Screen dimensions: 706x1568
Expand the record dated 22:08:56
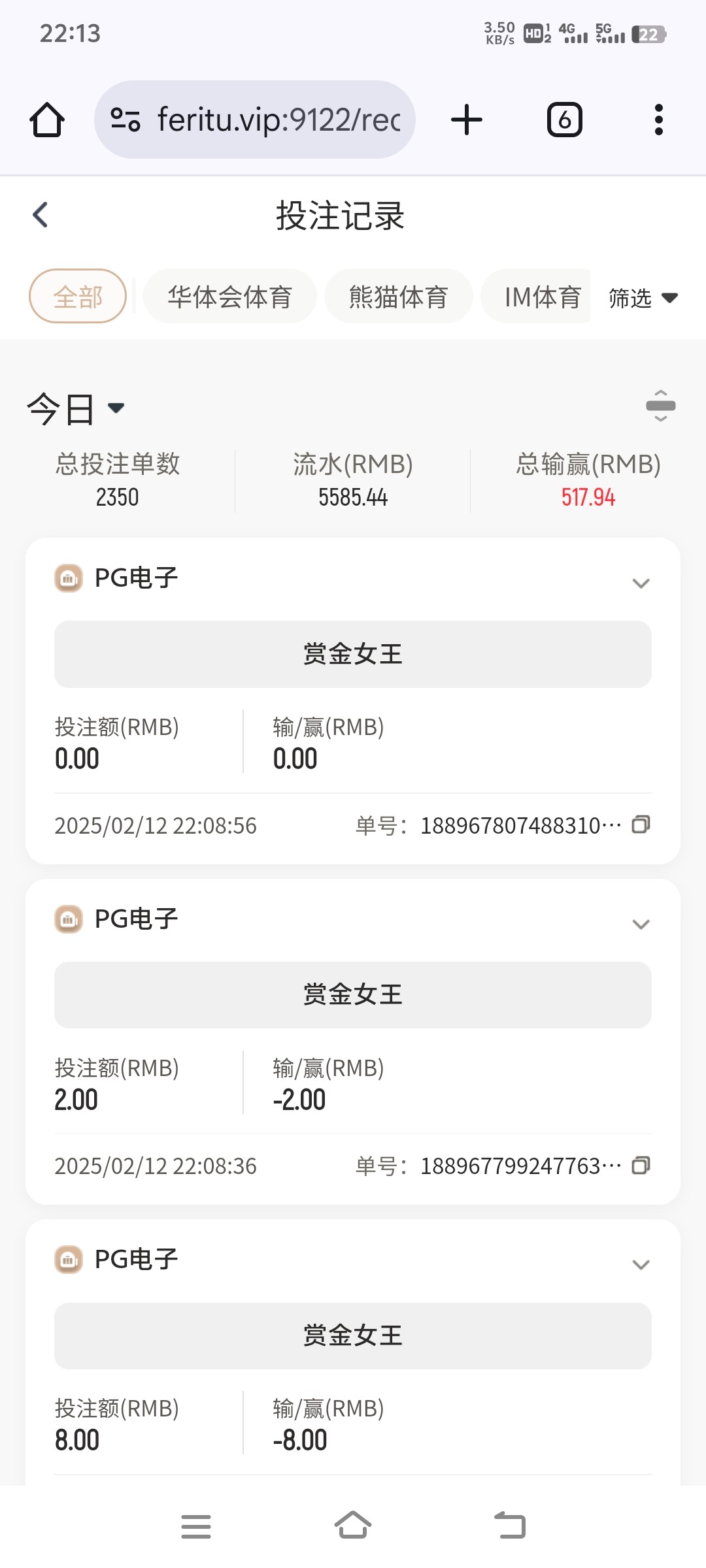click(641, 583)
